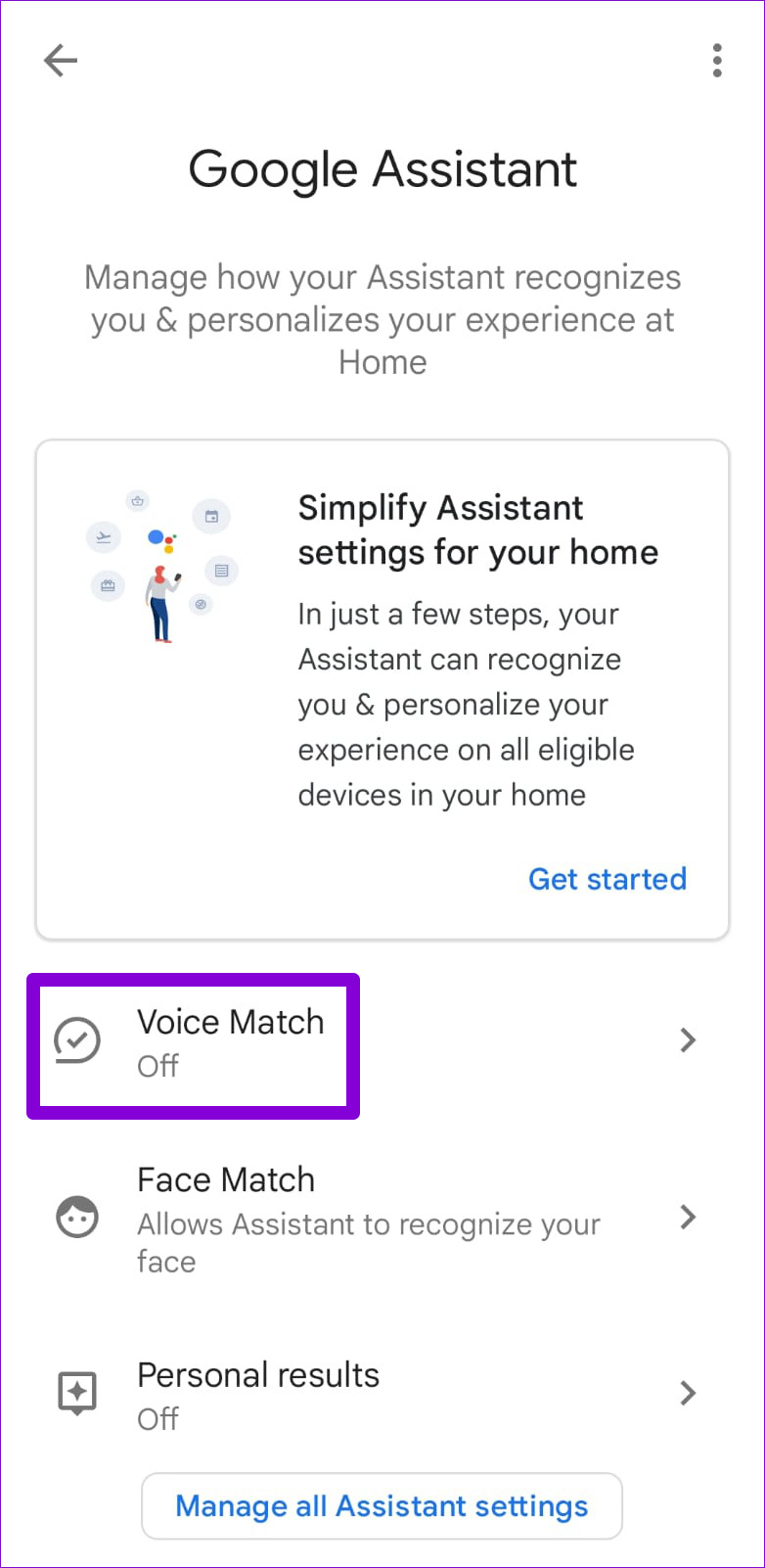Open Voice Match settings
The width and height of the screenshot is (765, 1568).
pos(382,1041)
